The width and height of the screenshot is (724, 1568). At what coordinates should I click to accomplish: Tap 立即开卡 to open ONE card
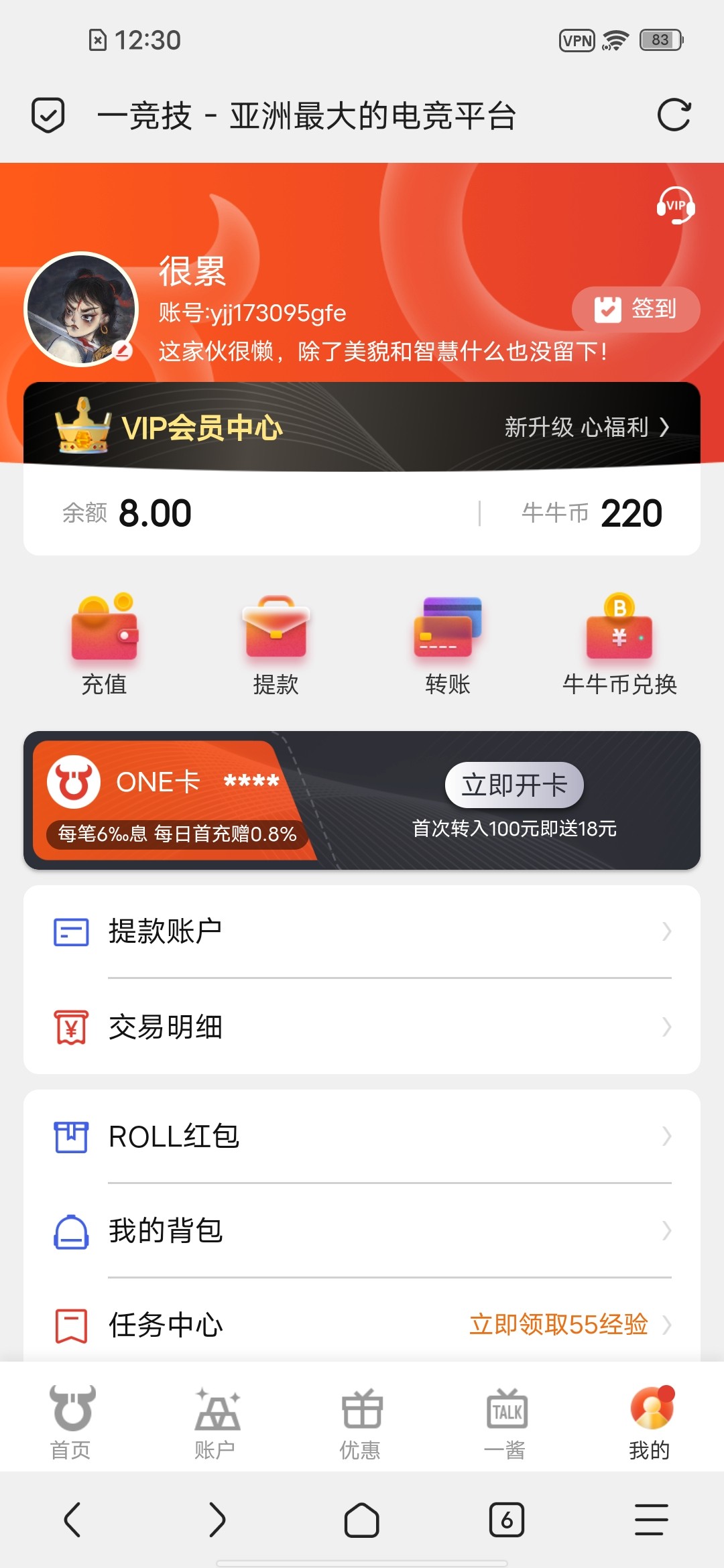tap(514, 785)
